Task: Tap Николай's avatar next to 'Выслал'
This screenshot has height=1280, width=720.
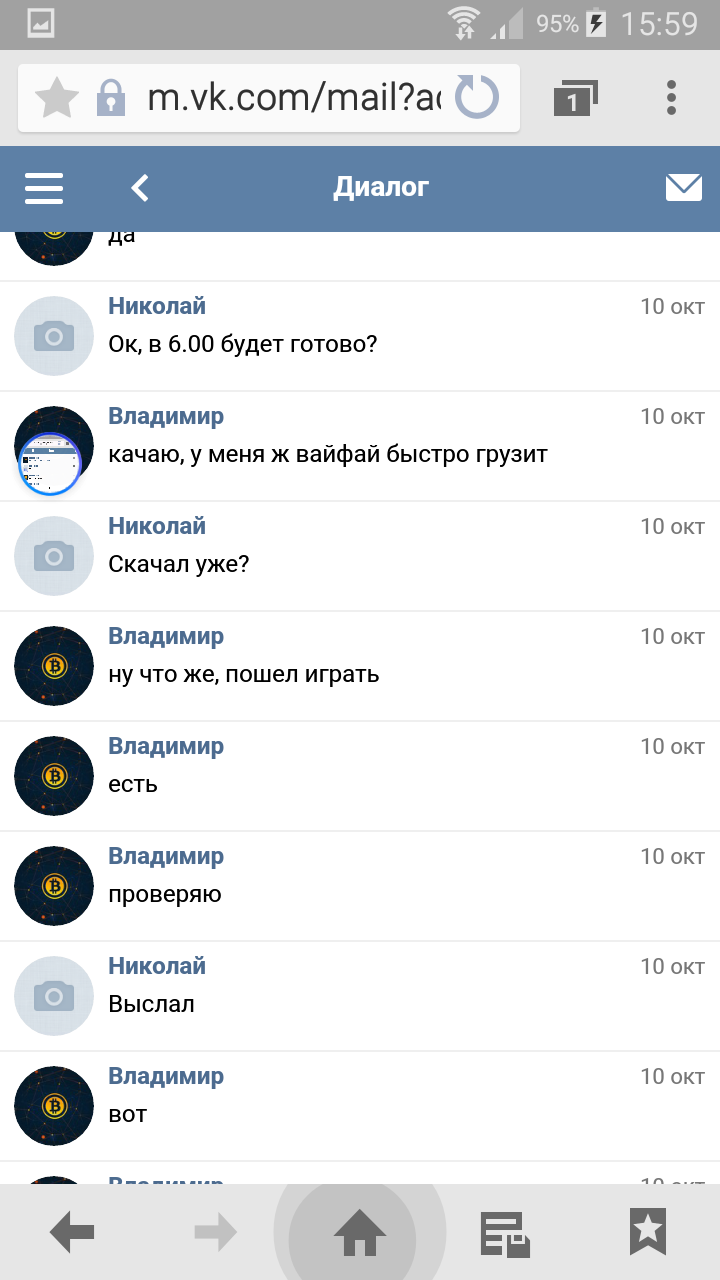Action: point(54,996)
